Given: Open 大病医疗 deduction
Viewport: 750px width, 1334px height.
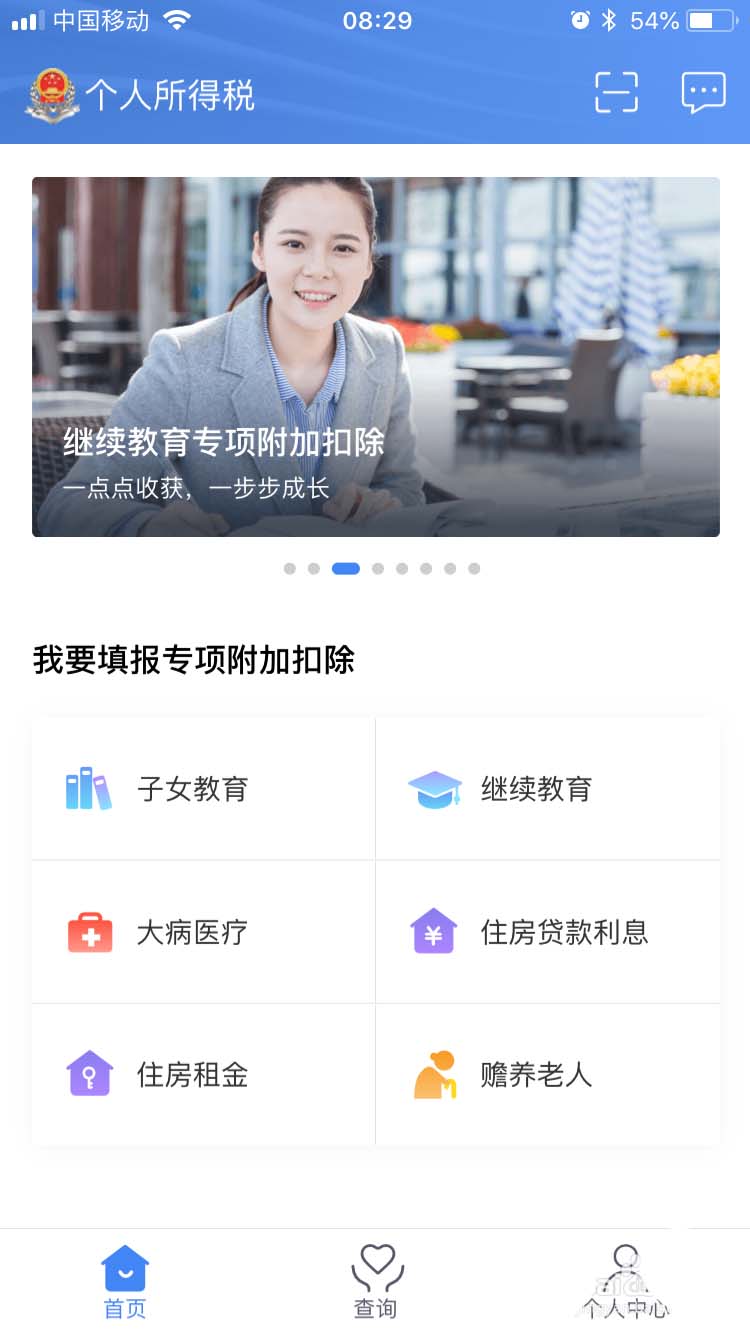Looking at the screenshot, I should point(203,932).
